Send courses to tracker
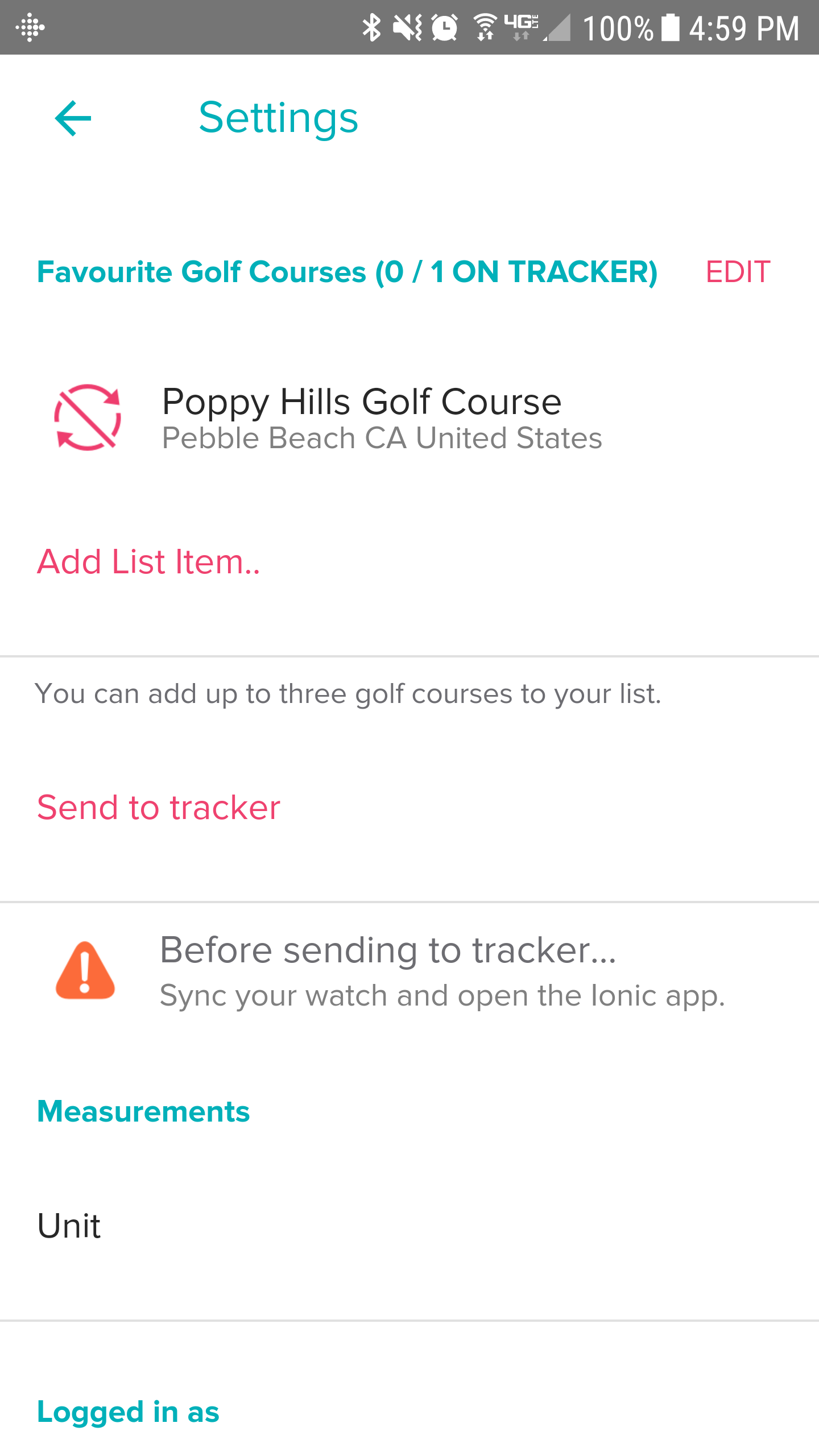Image resolution: width=819 pixels, height=1456 pixels. 159,808
